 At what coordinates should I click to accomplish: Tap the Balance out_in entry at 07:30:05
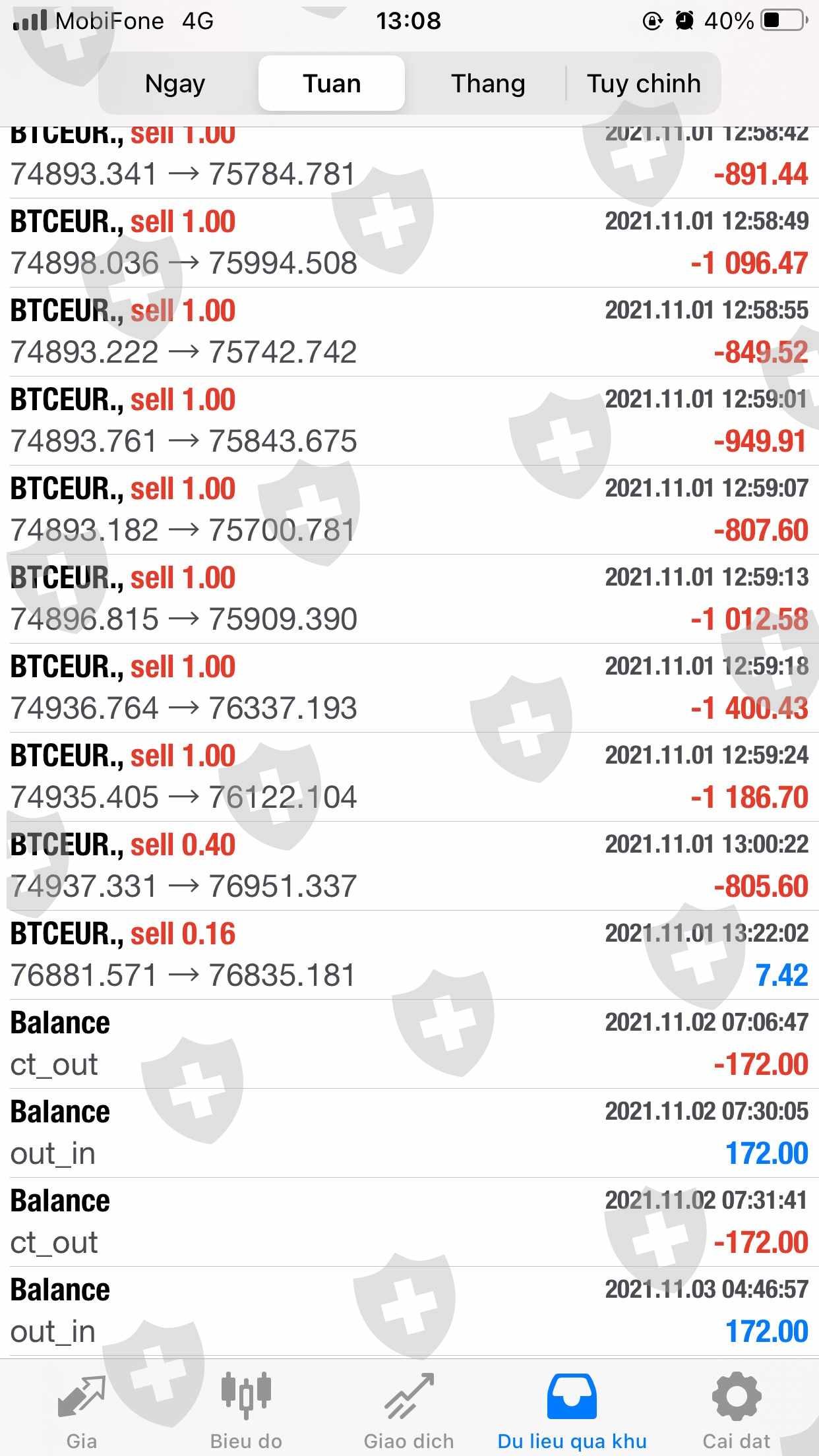409,1133
